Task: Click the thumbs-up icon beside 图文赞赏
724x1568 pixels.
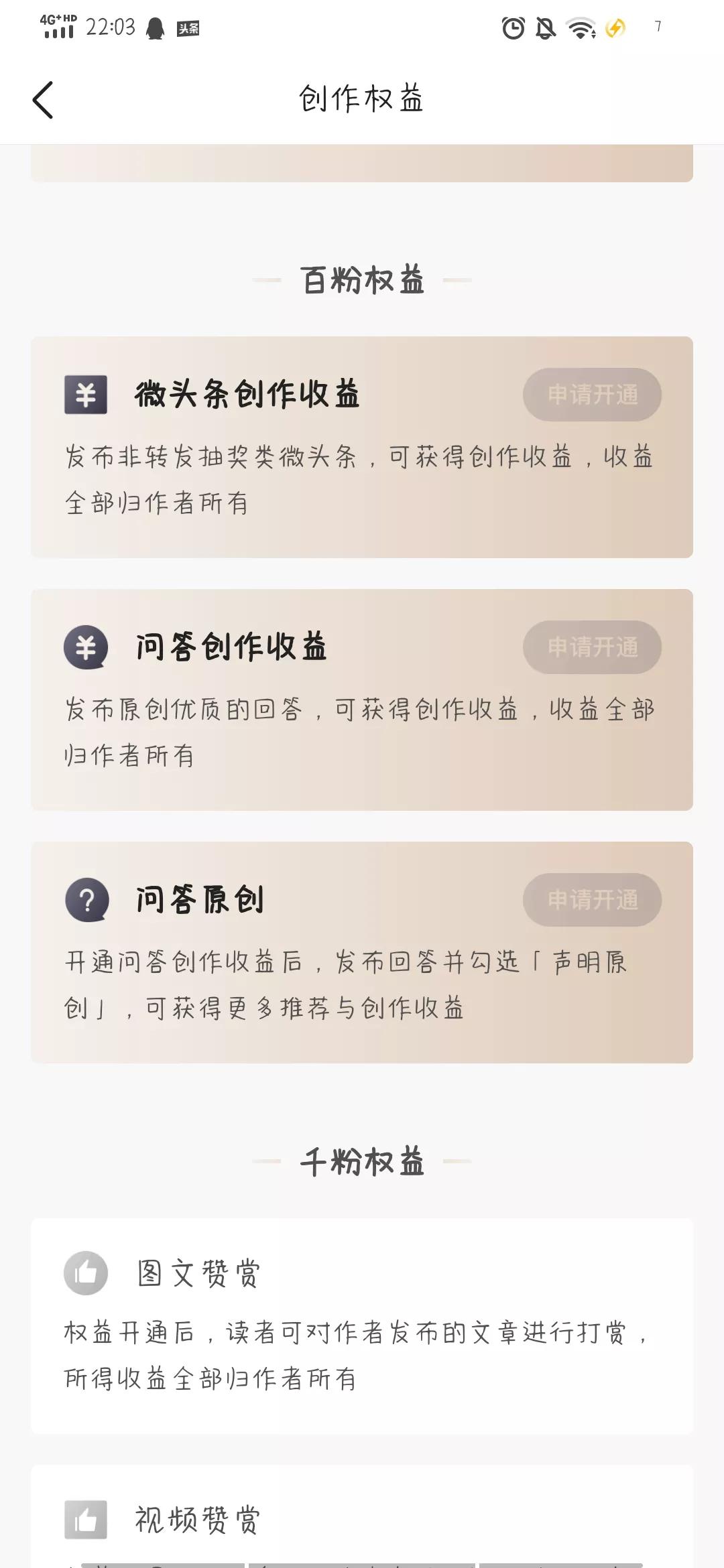Action: 86,1273
